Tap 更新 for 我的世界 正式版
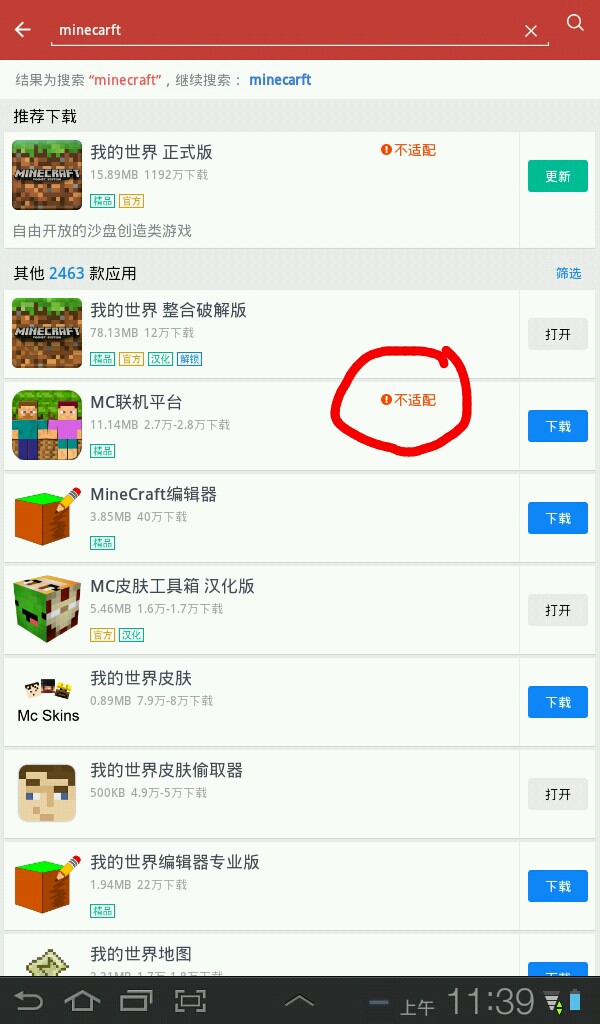 557,176
